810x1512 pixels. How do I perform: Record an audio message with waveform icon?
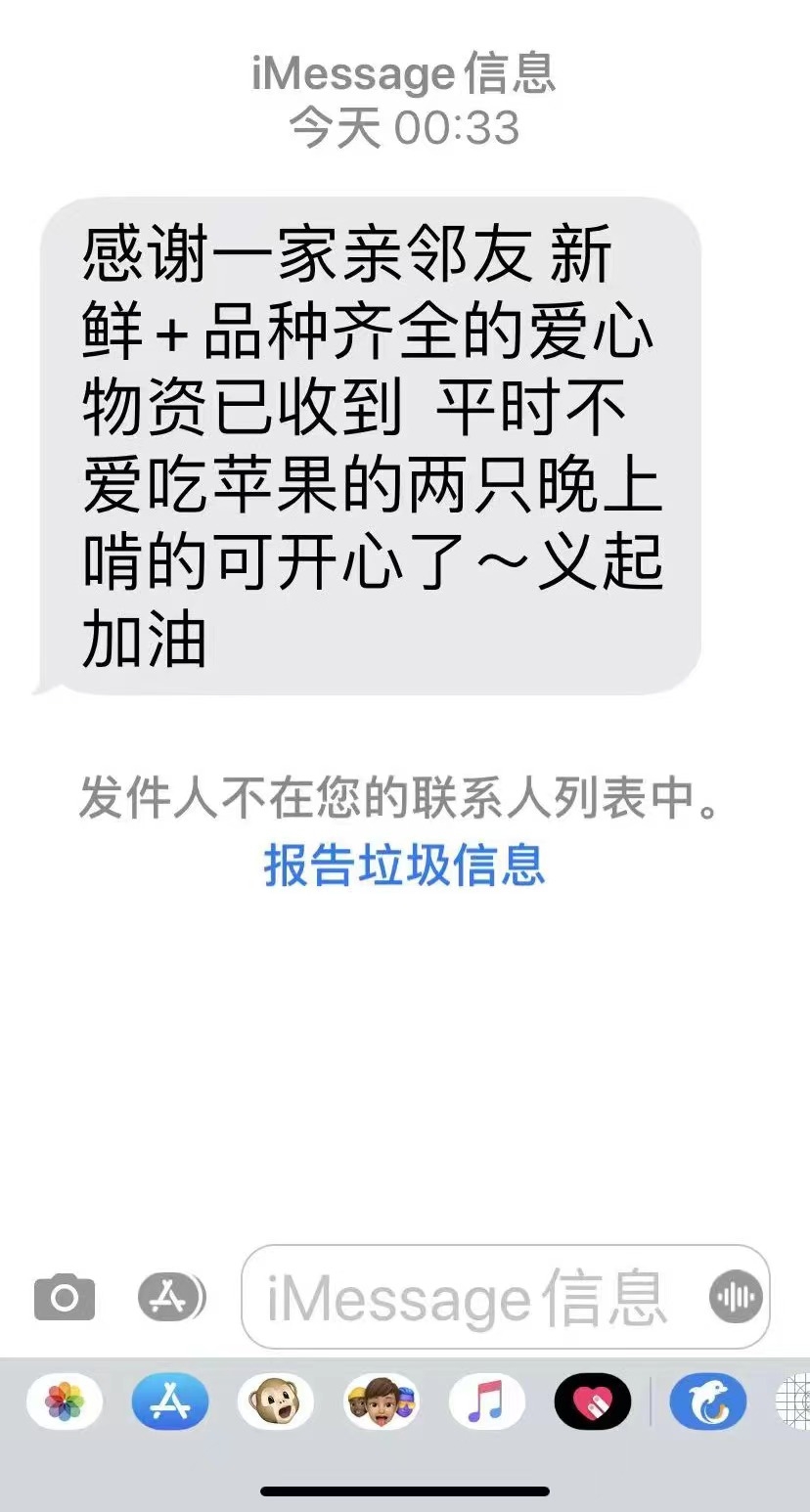click(736, 1298)
